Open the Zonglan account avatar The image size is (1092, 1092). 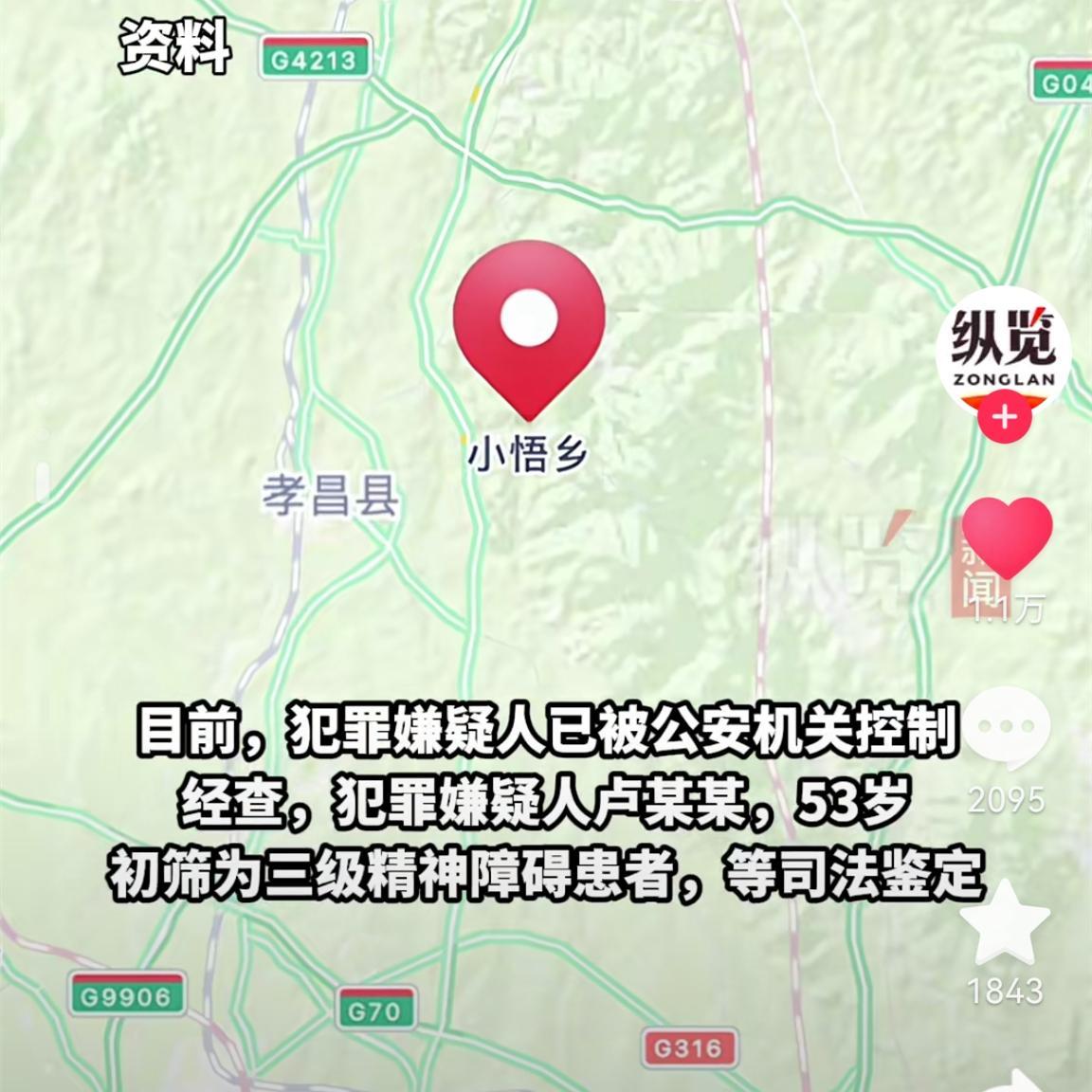coord(1003,351)
